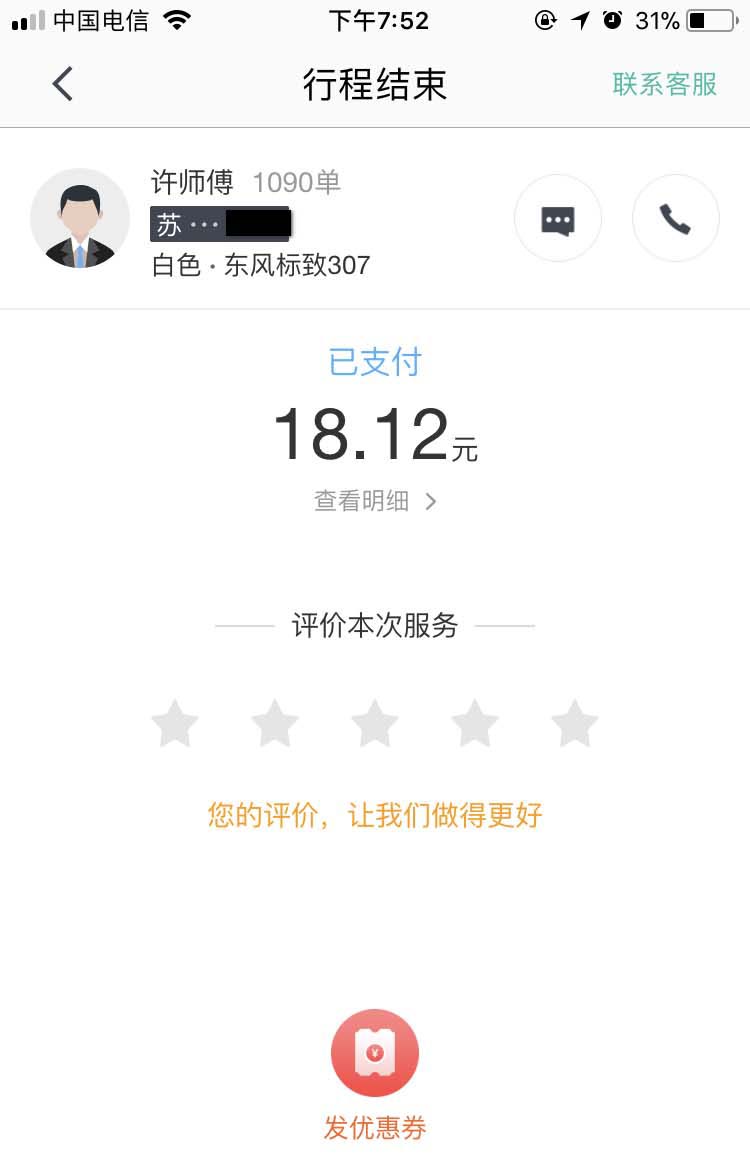Share coupons with 发优惠券 button
750x1154 pixels.
pyautogui.click(x=375, y=1055)
